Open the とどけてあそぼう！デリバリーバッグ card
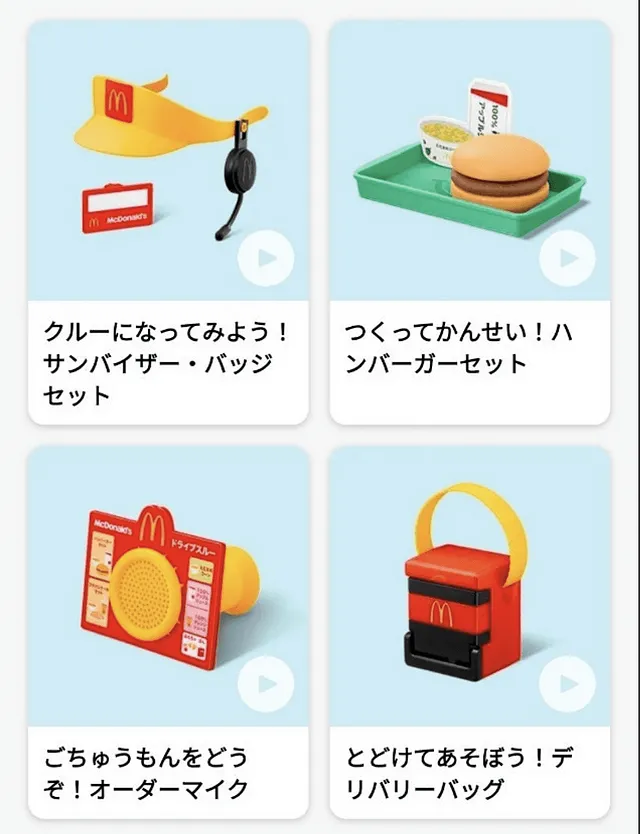640x834 pixels. pyautogui.click(x=469, y=772)
